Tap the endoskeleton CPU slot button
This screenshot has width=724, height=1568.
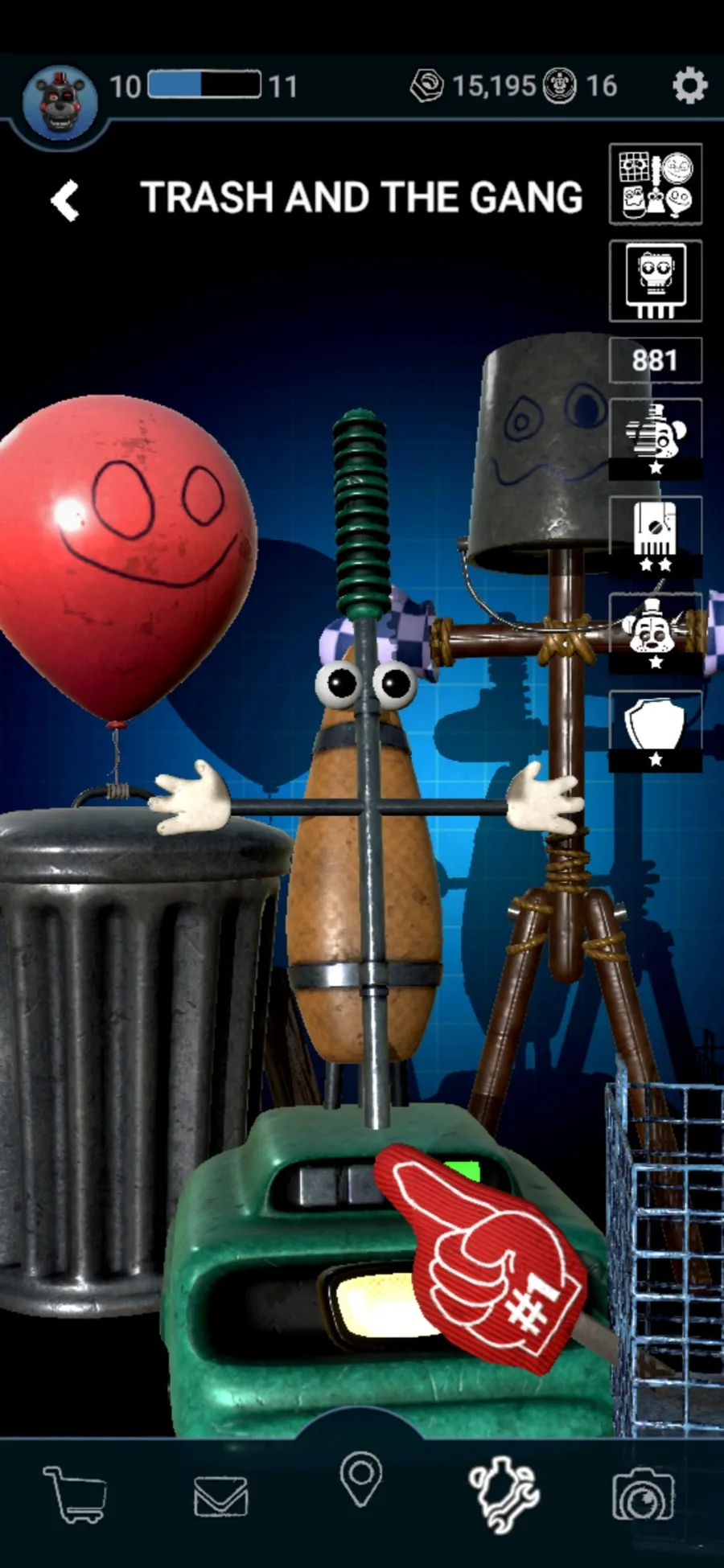[655, 281]
